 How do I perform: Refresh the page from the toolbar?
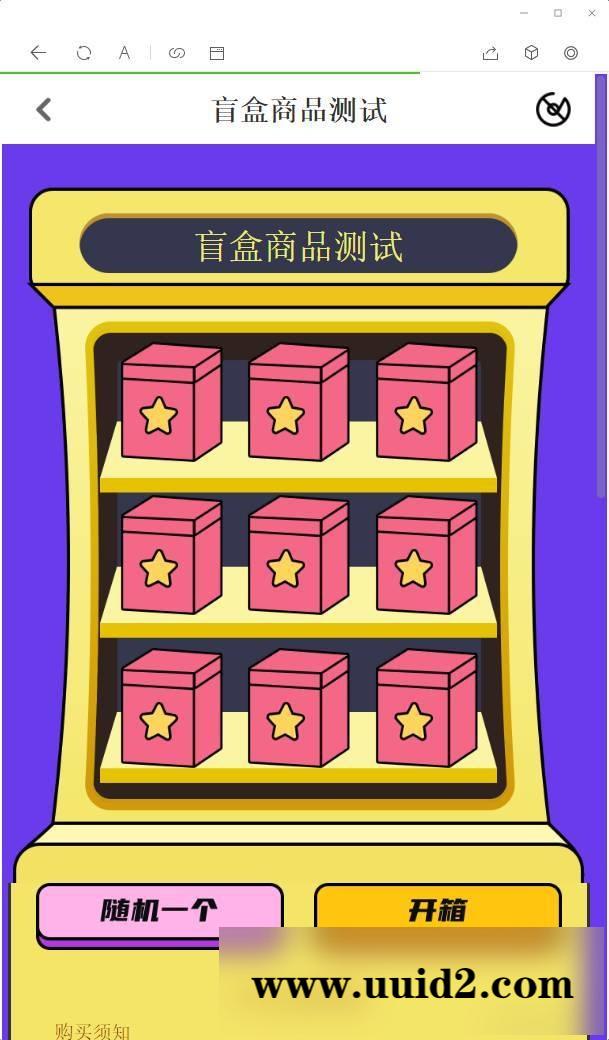click(84, 53)
